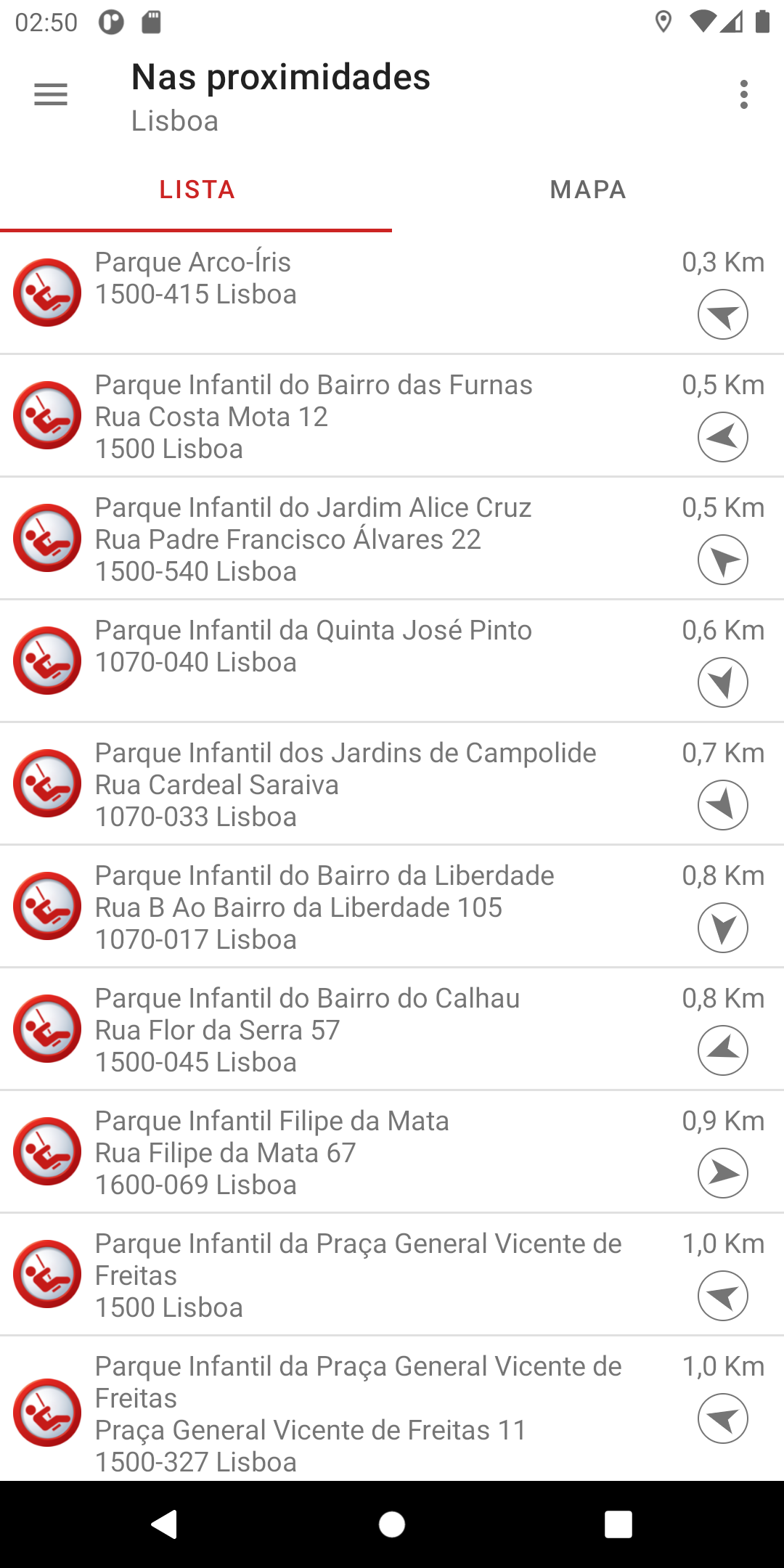Open Parque Infantil dos Jardins de Campolide

point(392,784)
